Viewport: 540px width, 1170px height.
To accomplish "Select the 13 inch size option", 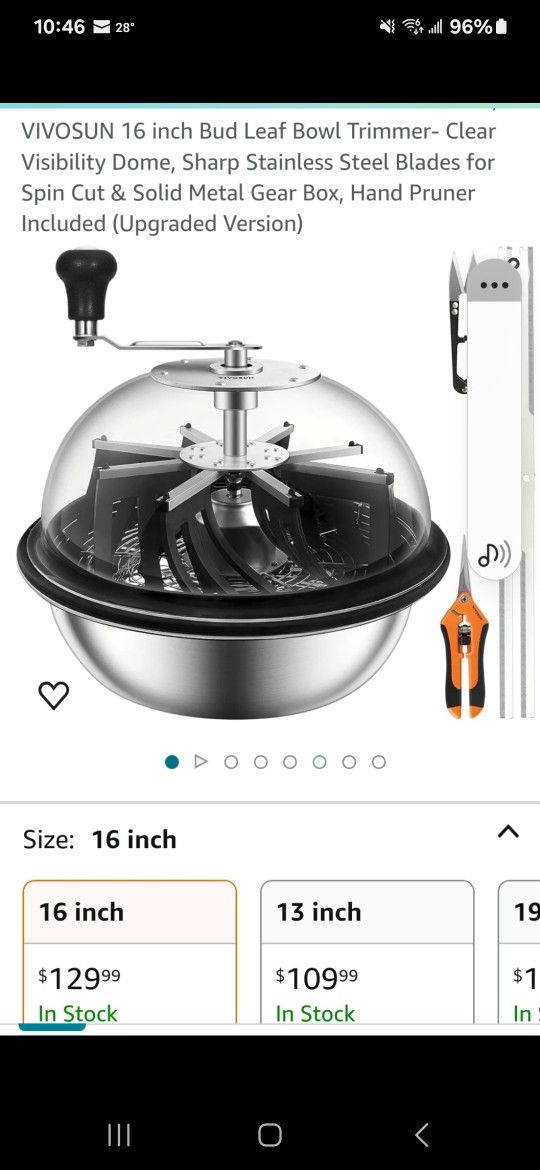I will tap(367, 952).
